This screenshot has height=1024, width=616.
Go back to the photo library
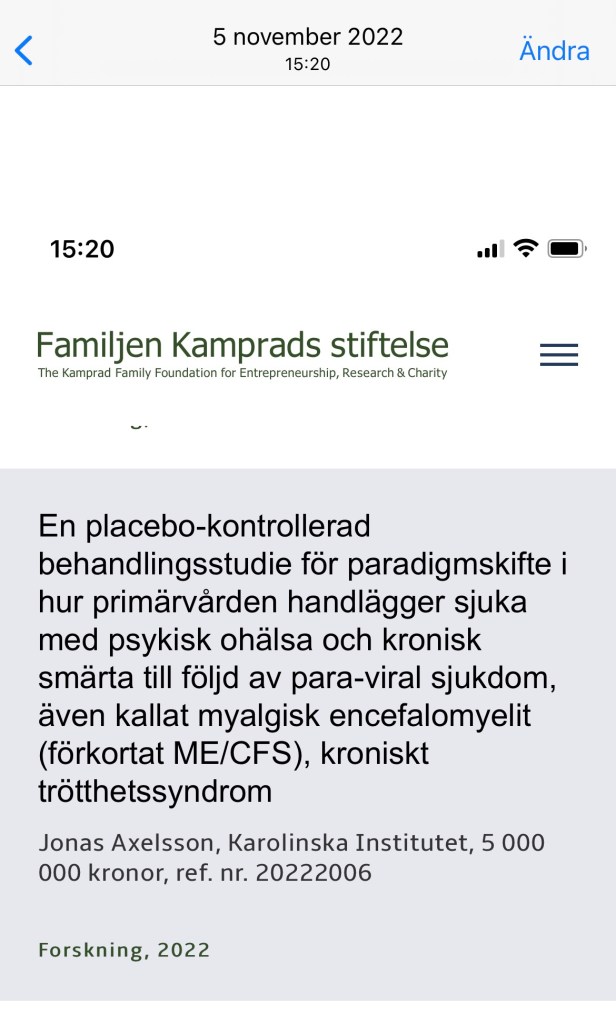pyautogui.click(x=24, y=50)
